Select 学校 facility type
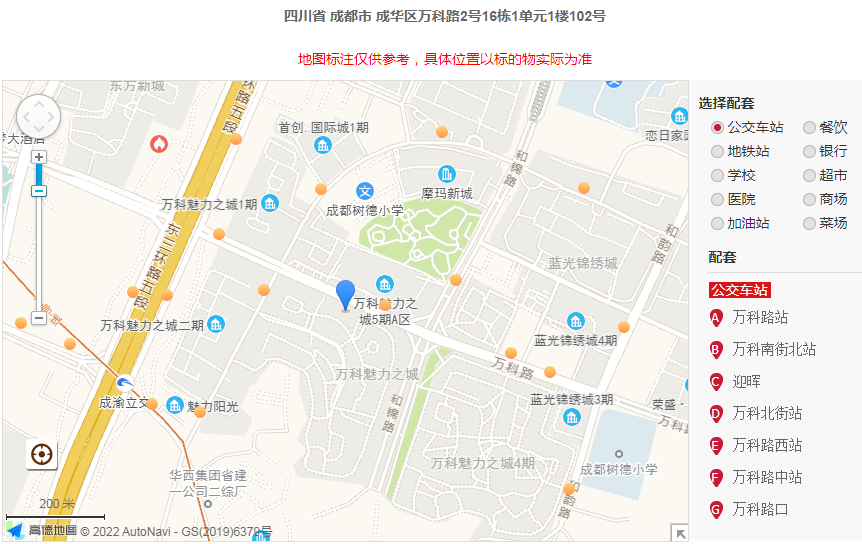 pos(717,176)
